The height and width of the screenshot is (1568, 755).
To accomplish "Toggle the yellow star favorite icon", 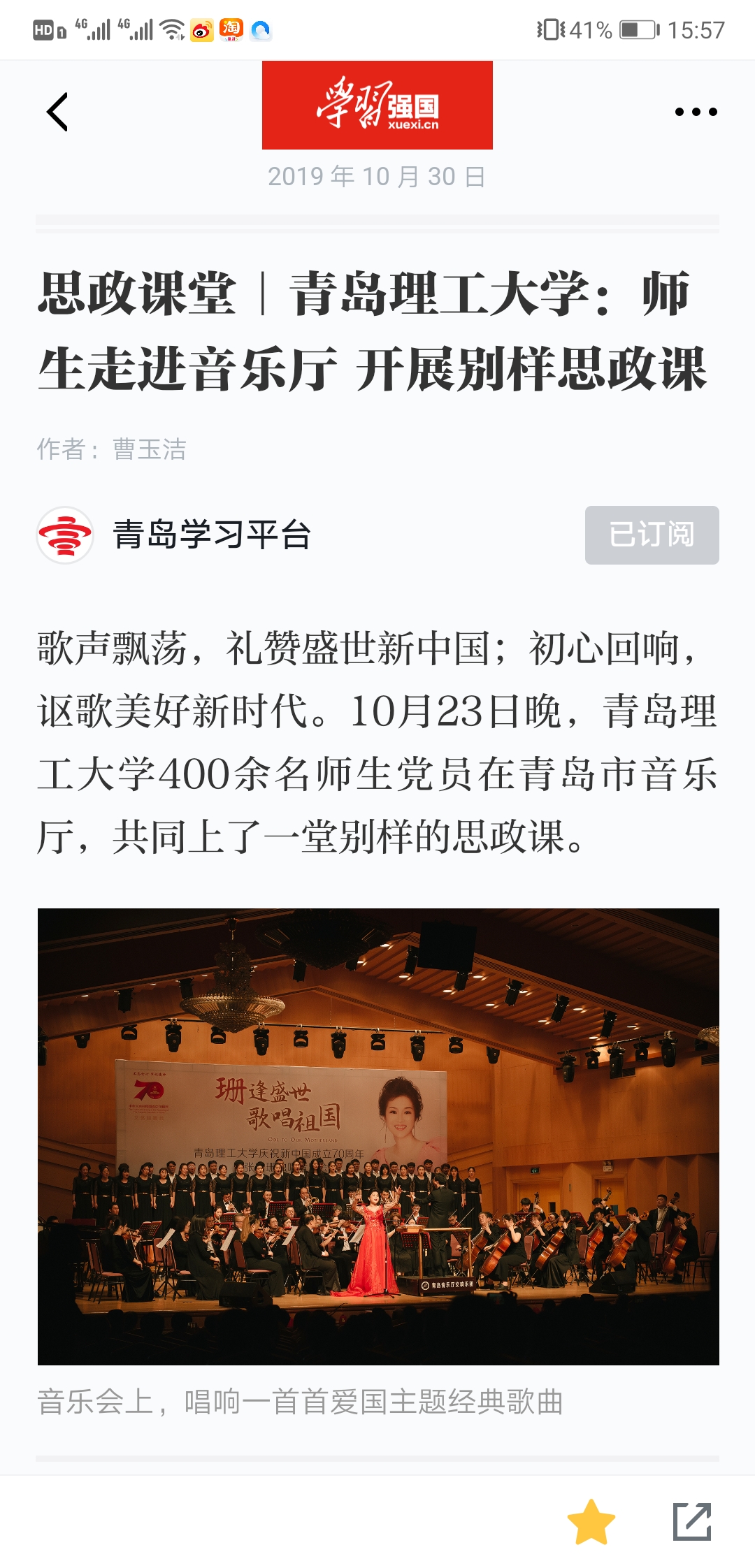I will tap(591, 1522).
